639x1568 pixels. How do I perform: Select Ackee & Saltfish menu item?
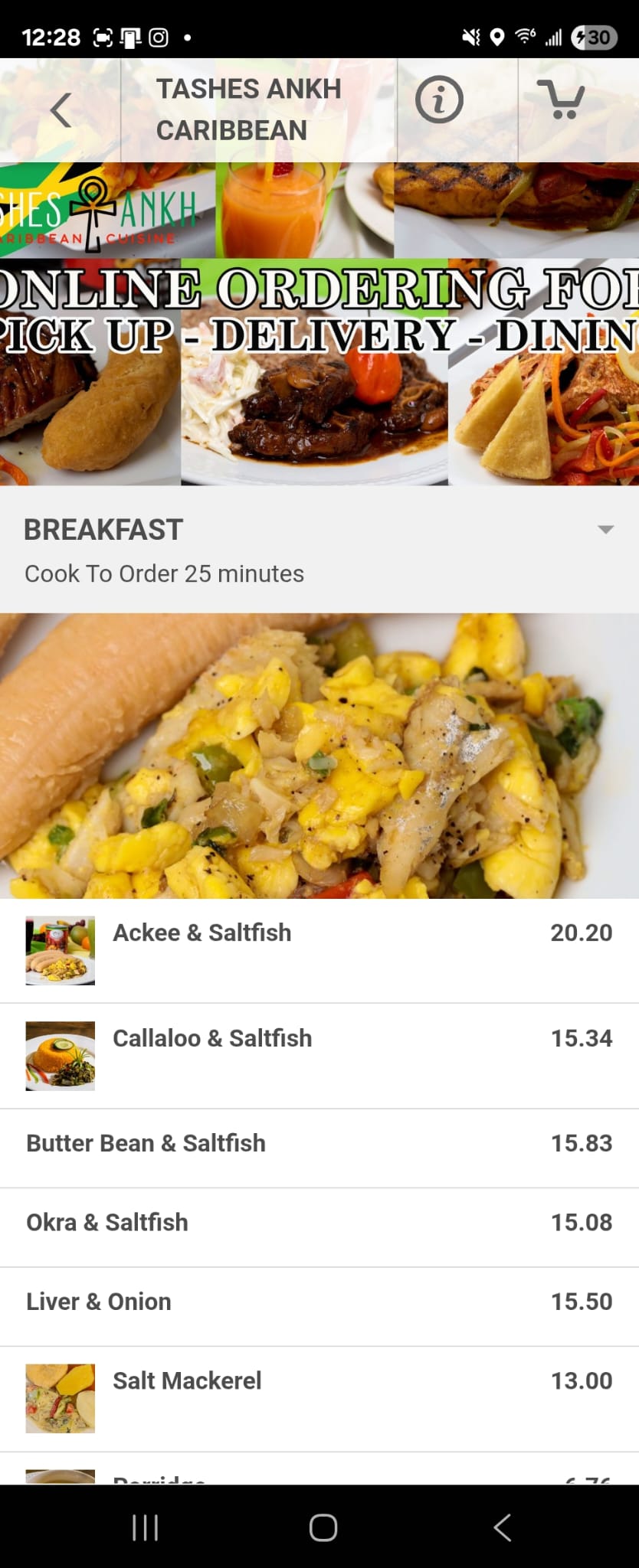(x=202, y=933)
